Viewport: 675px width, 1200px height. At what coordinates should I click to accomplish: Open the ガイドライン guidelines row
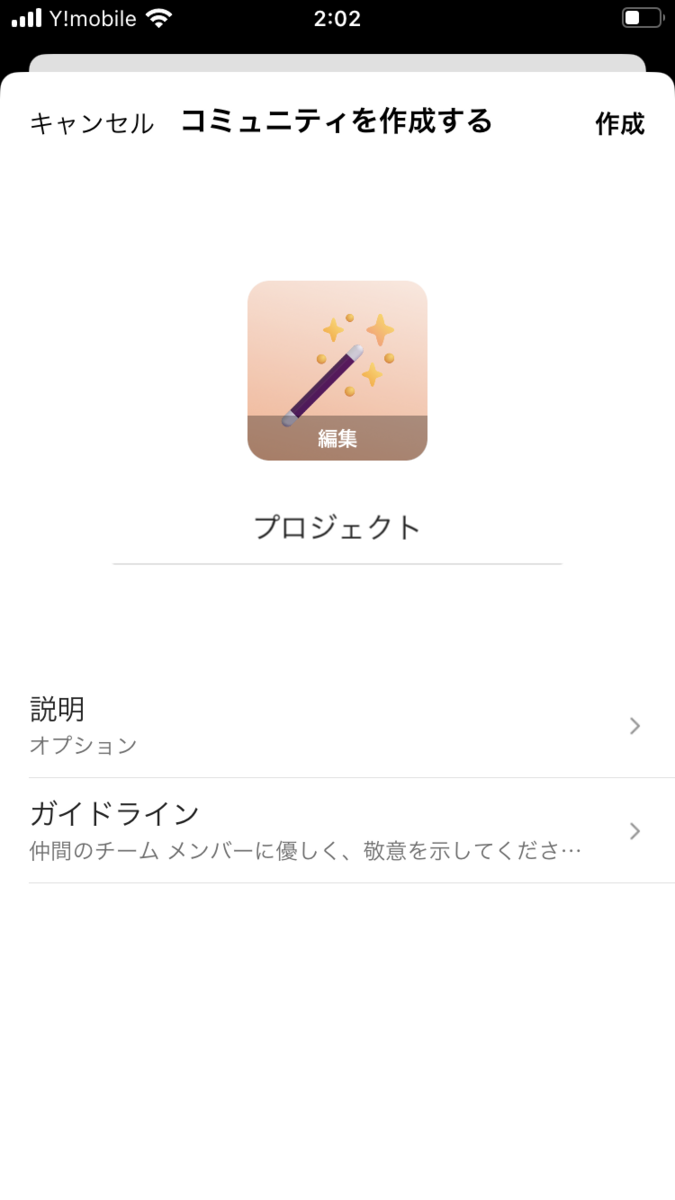[337, 830]
